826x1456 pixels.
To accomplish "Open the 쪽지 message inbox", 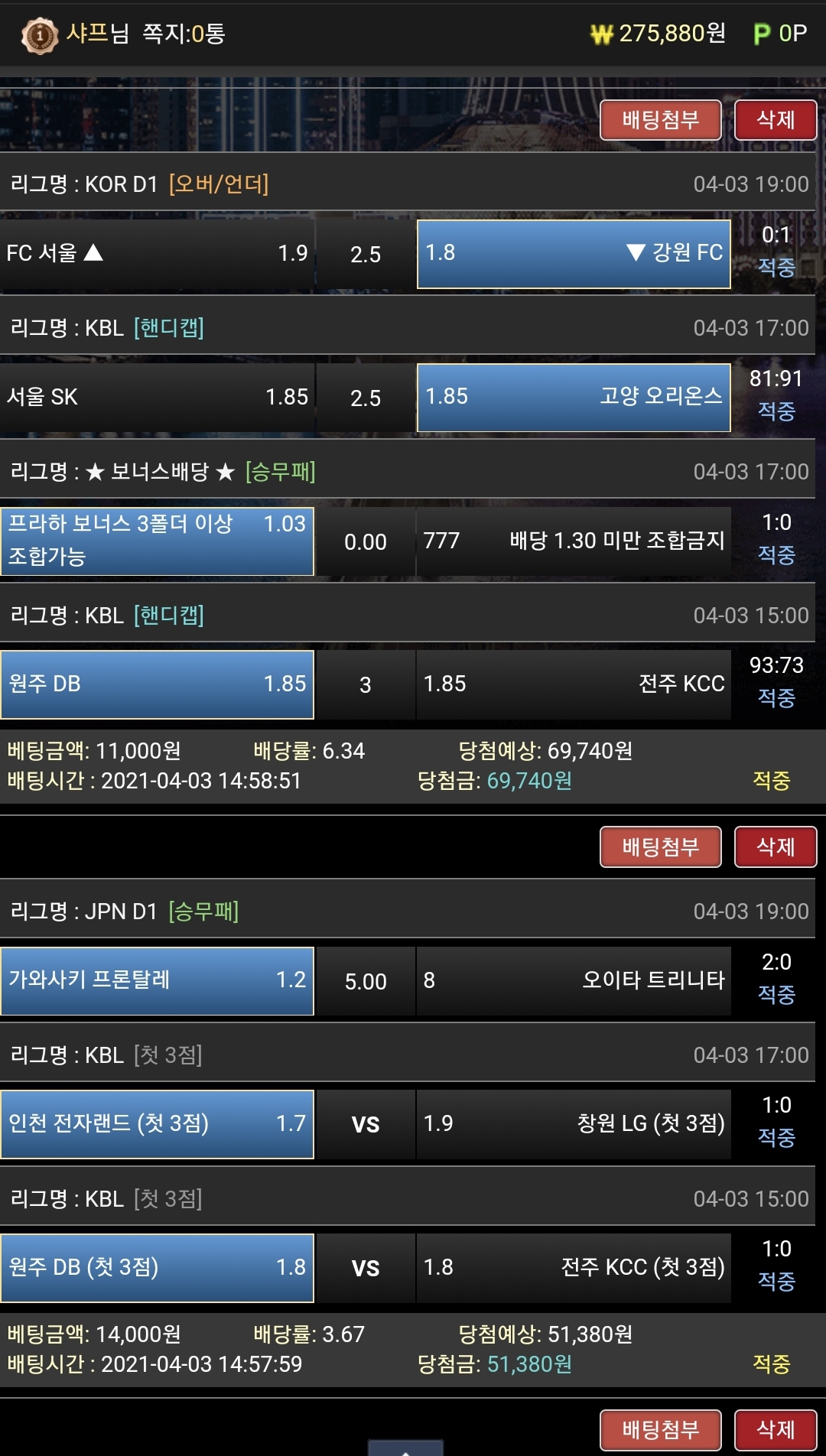I will coord(184,34).
